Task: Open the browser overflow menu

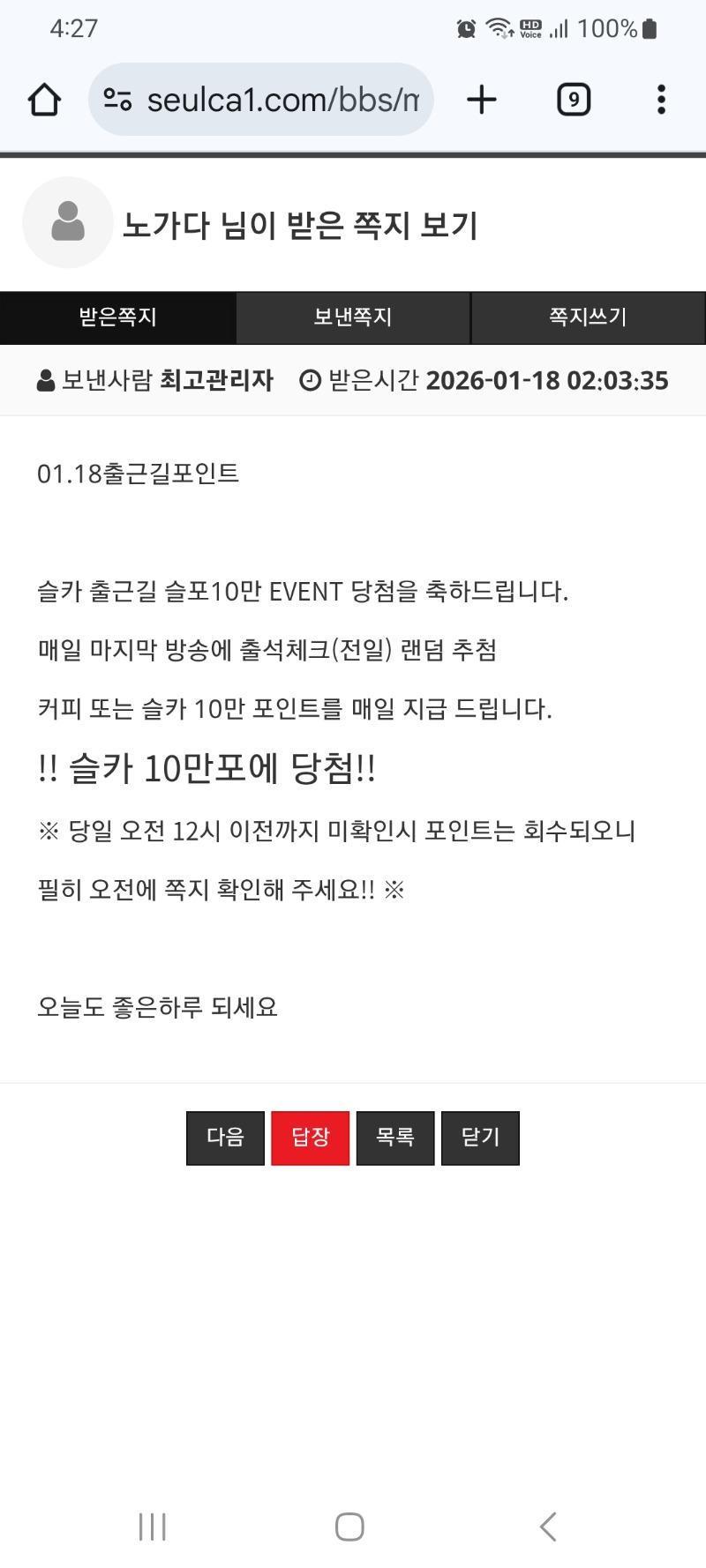Action: tap(661, 100)
